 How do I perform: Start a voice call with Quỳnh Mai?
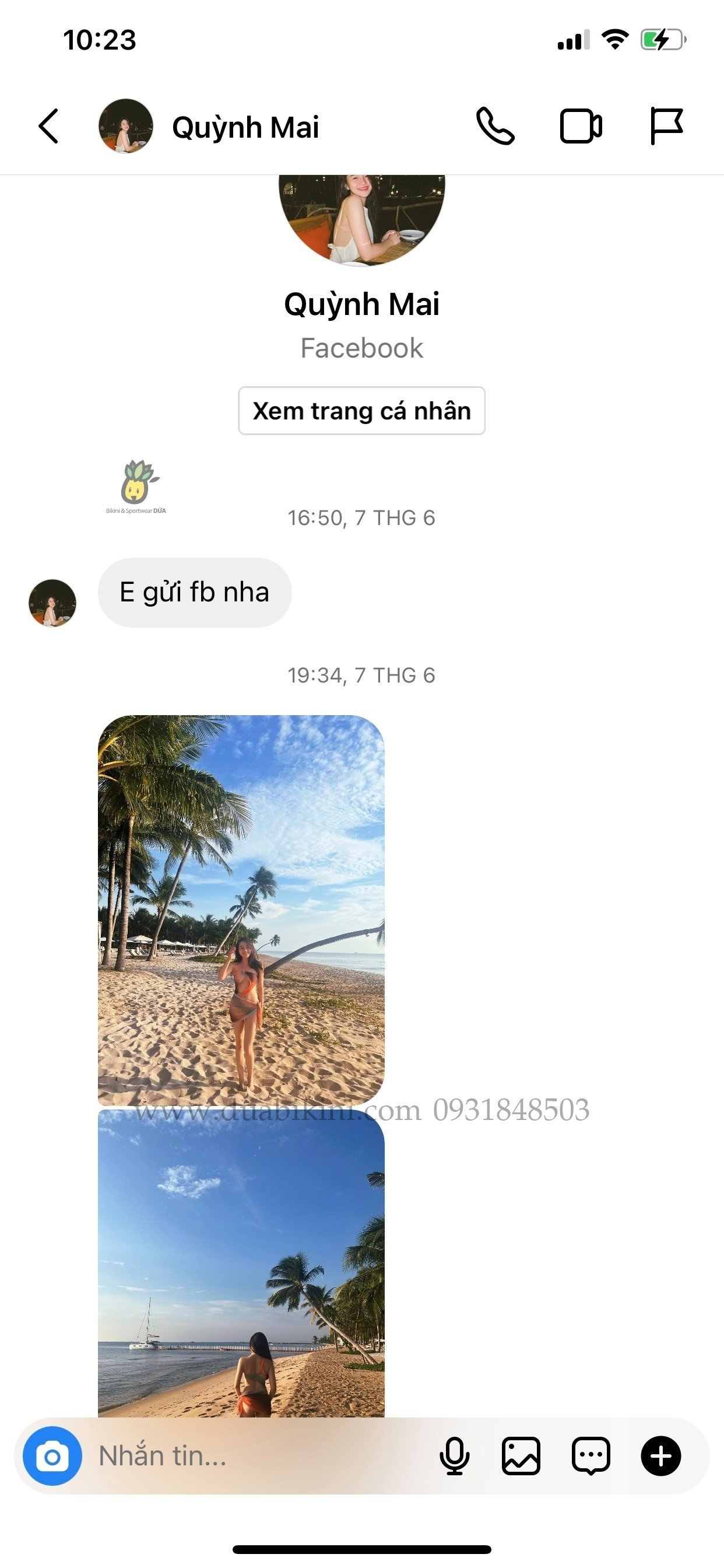click(495, 127)
